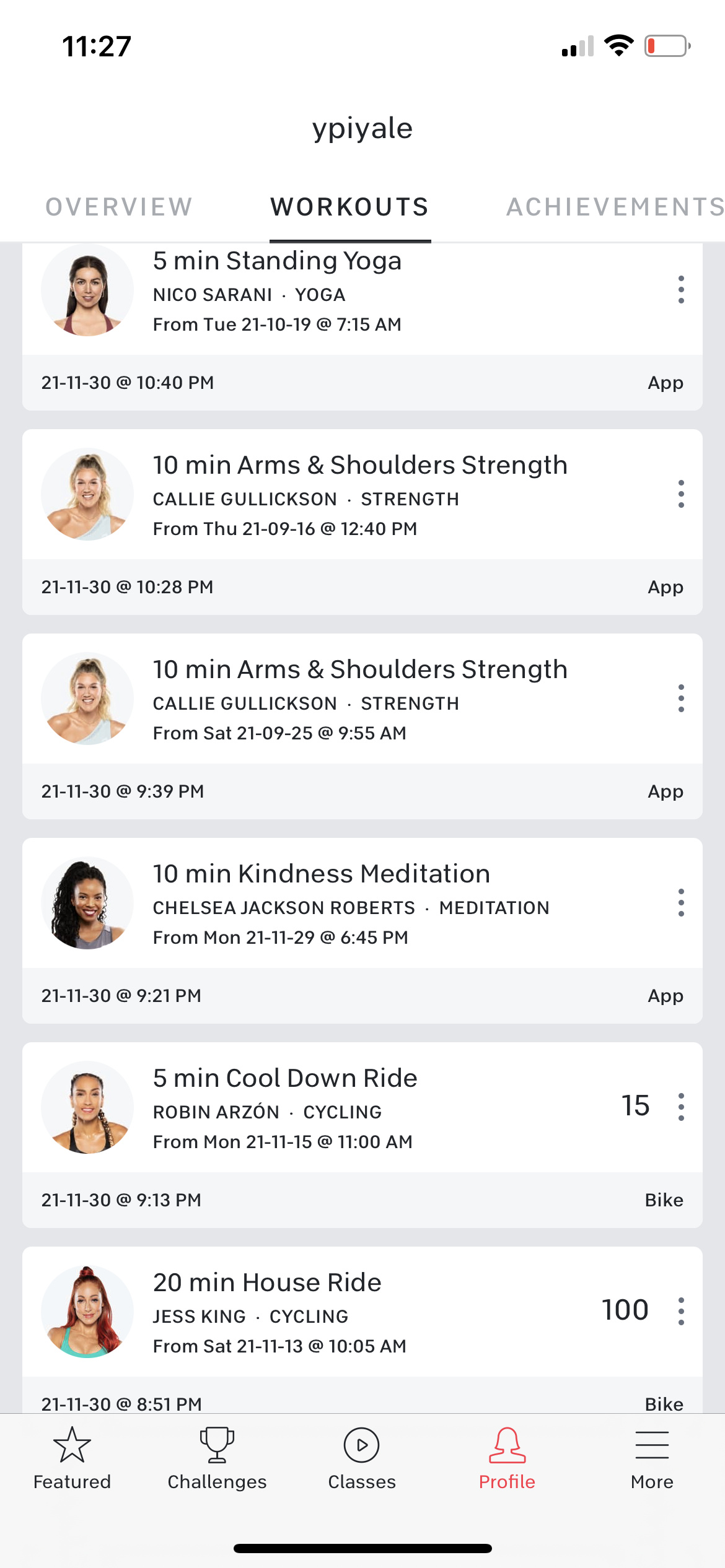This screenshot has width=725, height=1568.
Task: Open the 20 min House Ride workout
Action: pos(267,1283)
